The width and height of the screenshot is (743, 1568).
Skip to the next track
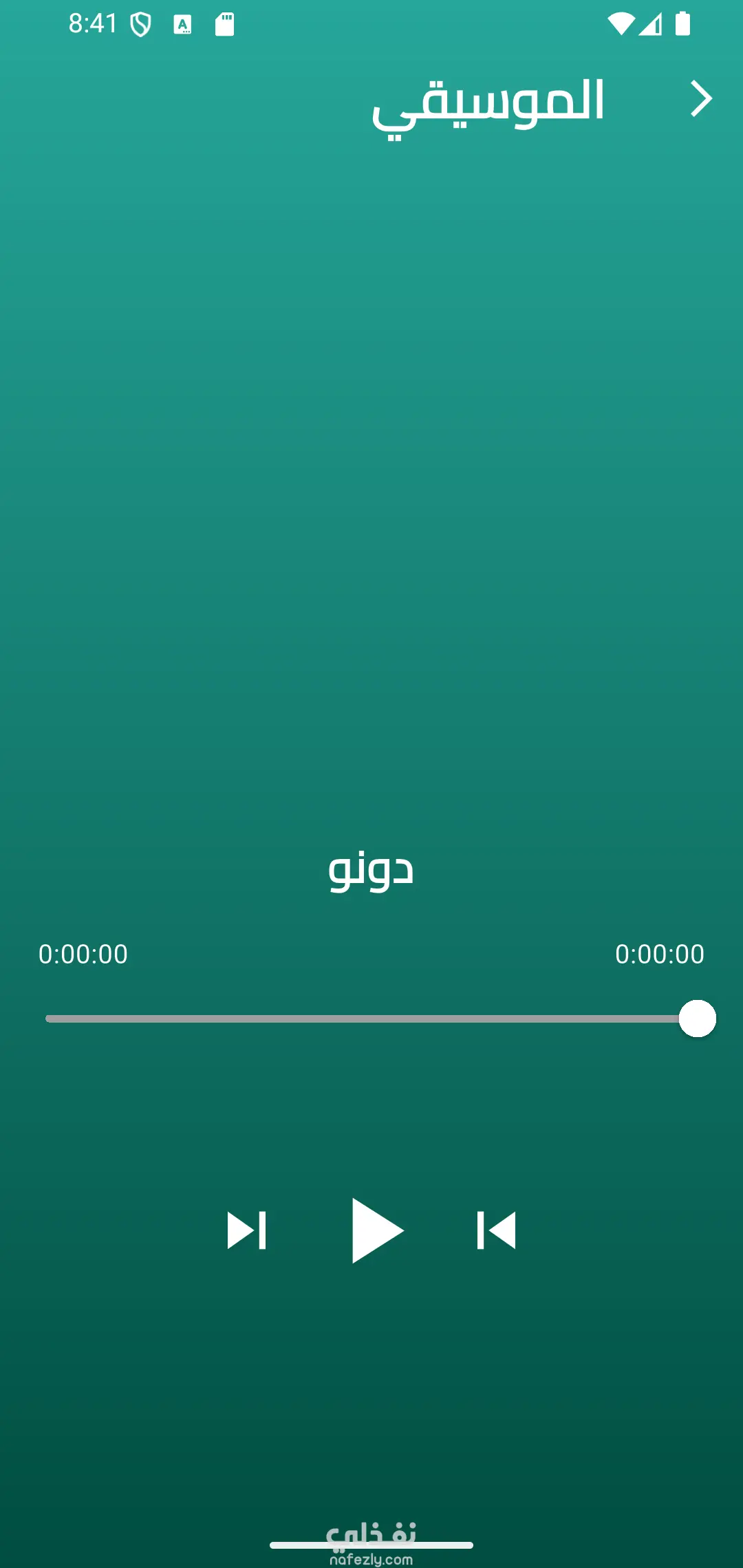[247, 1230]
